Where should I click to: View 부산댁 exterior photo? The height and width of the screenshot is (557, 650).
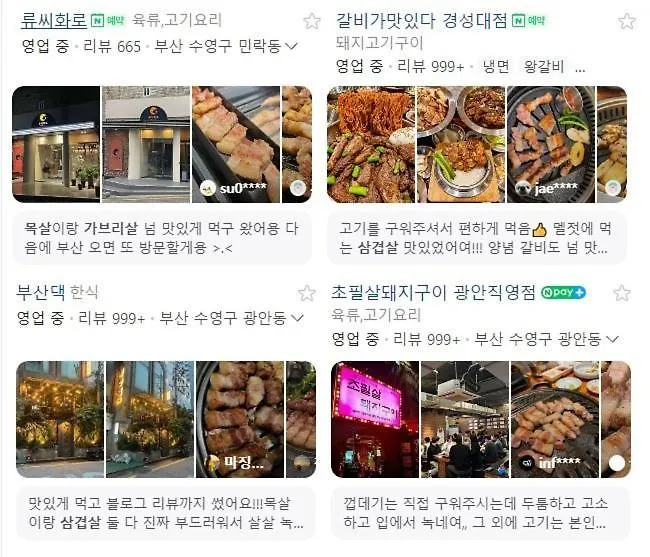[x=60, y=418]
